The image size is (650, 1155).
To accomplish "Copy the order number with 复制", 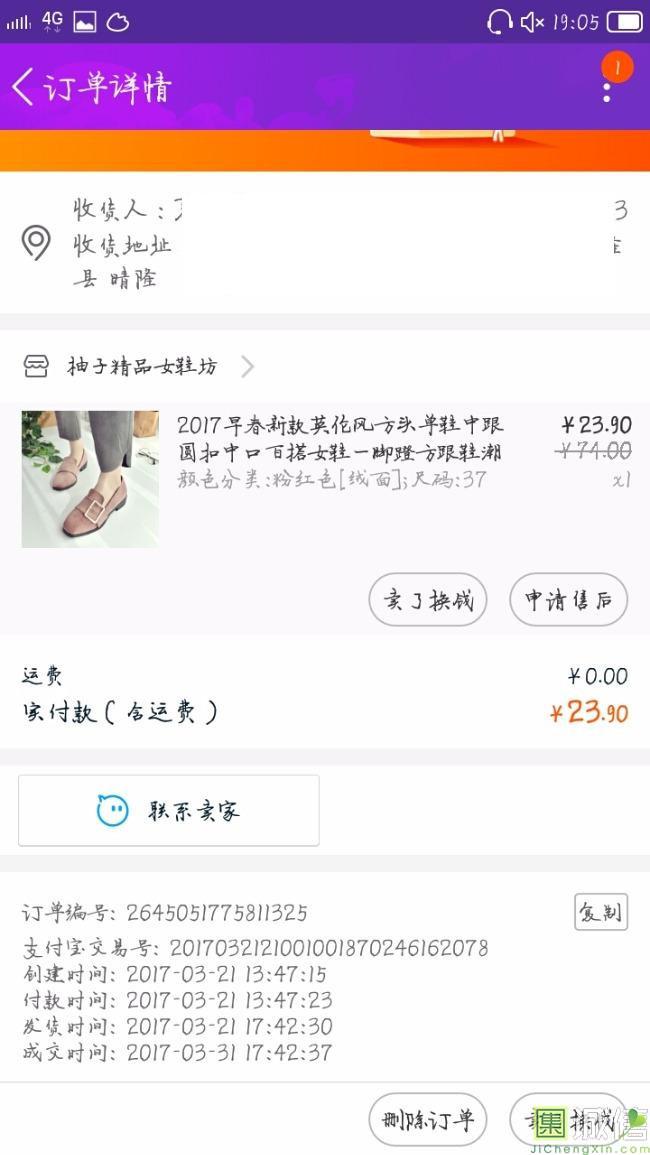I will coord(601,912).
